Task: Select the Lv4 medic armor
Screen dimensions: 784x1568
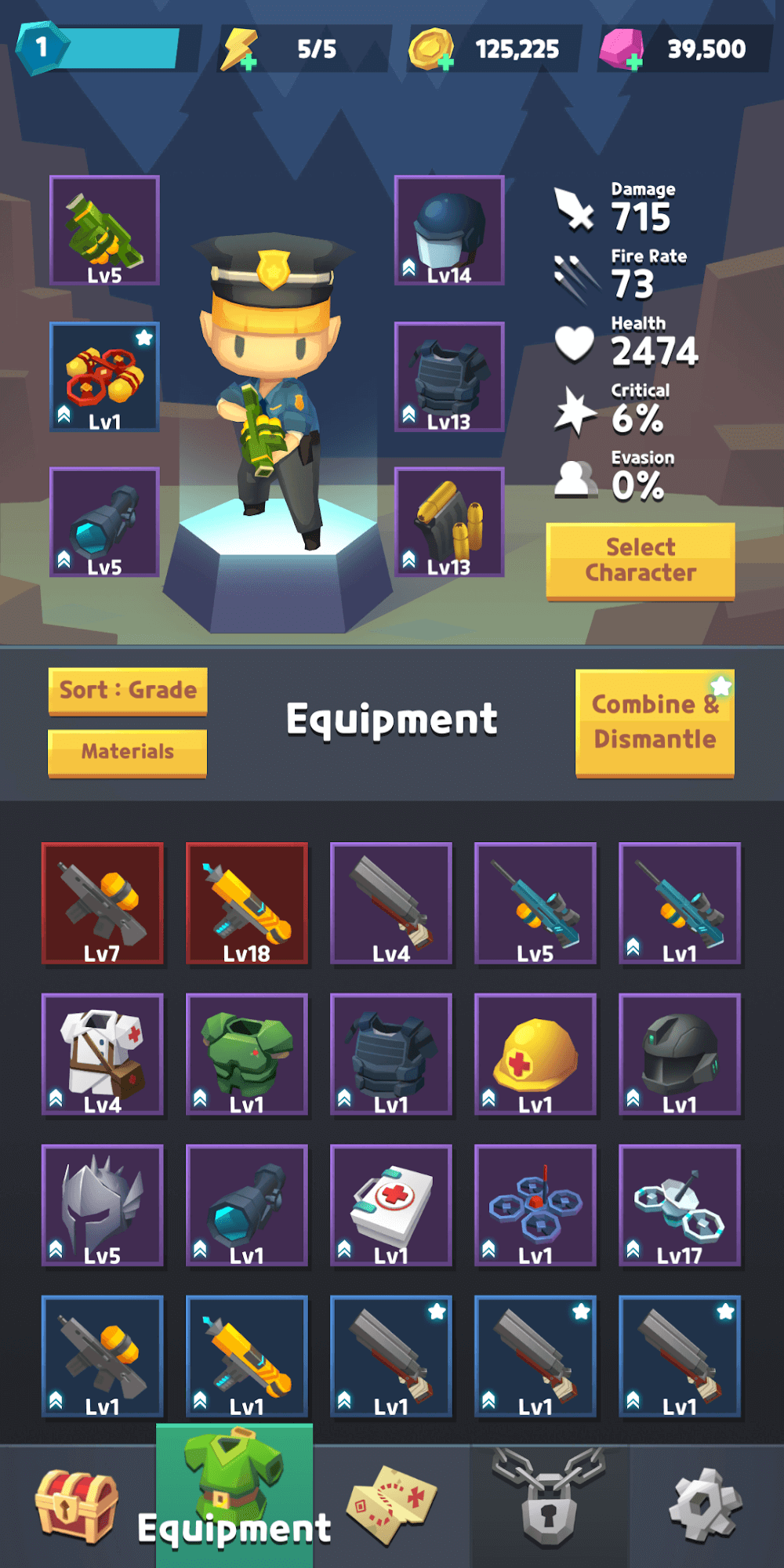Action: pyautogui.click(x=103, y=1054)
